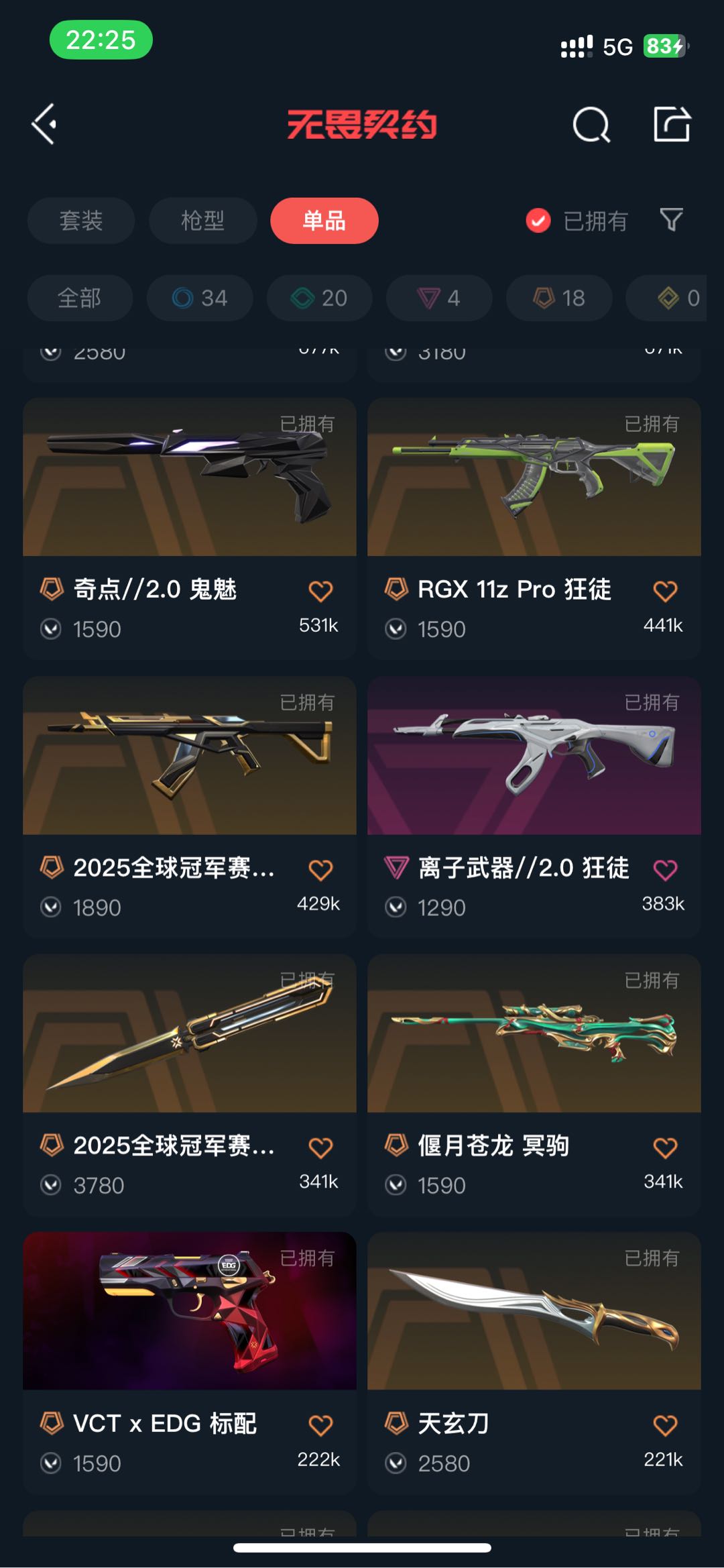724x1568 pixels.
Task: Filter by the green tier chip 20
Action: coord(319,298)
